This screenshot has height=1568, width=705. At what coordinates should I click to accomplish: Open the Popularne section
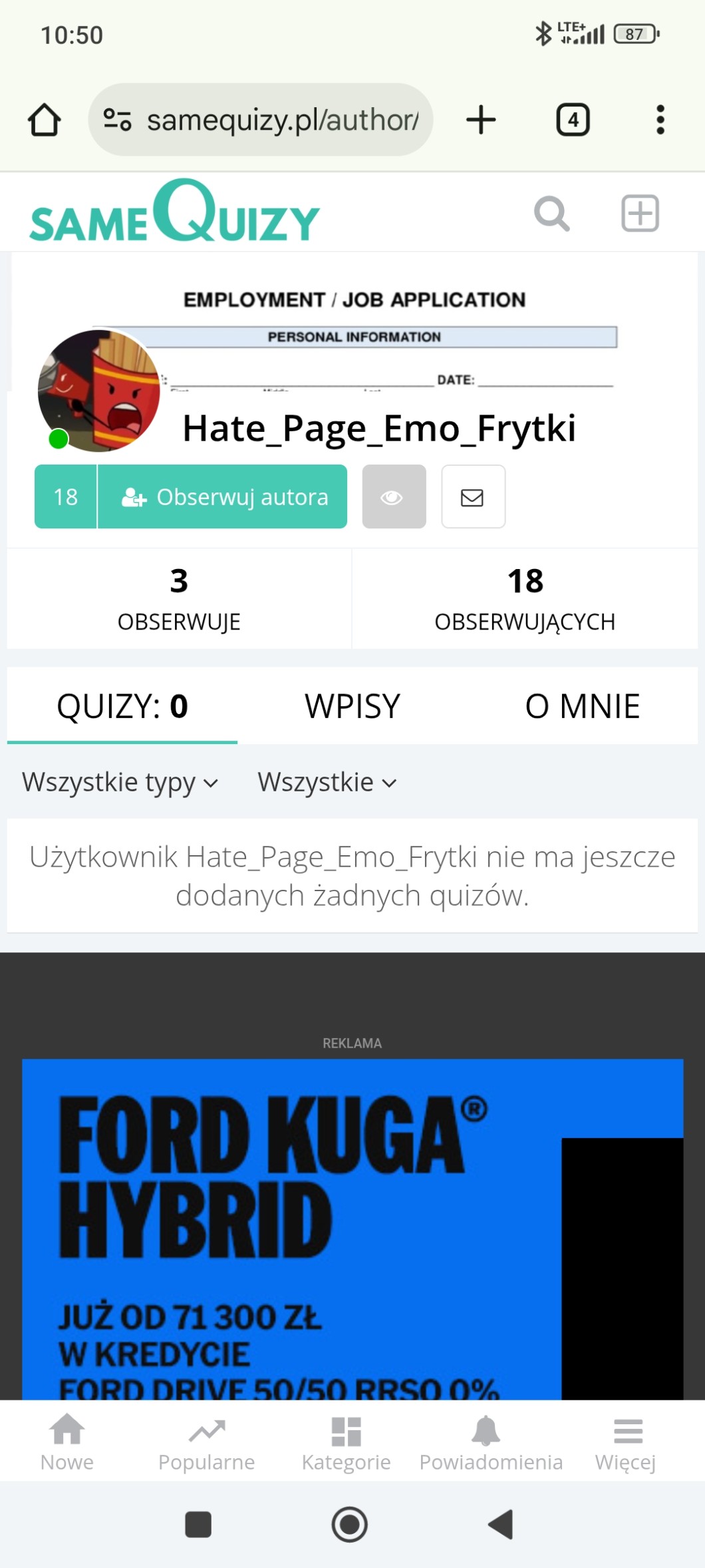[206, 1442]
